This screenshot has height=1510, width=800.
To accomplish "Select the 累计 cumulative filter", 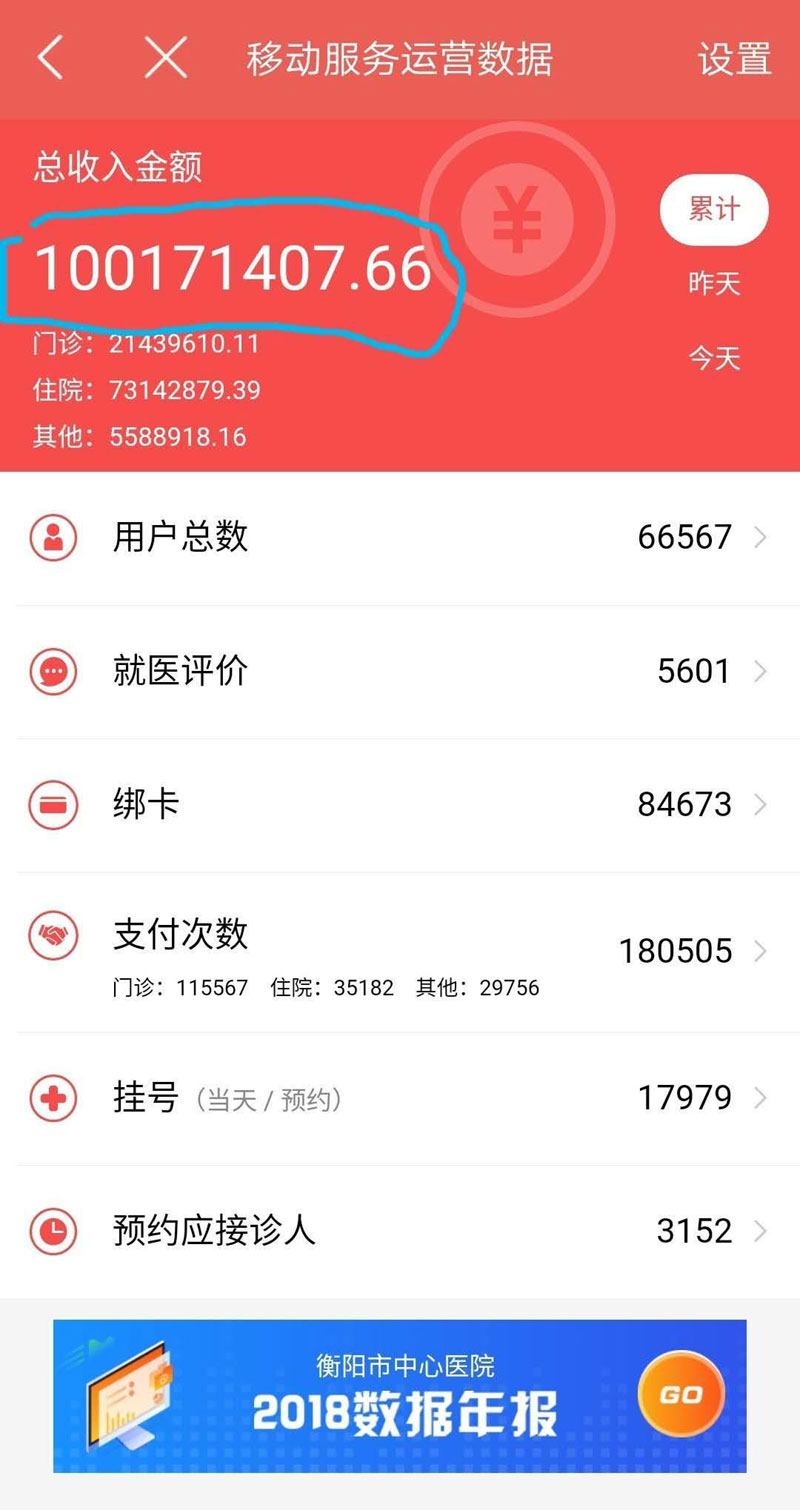I will tap(713, 209).
